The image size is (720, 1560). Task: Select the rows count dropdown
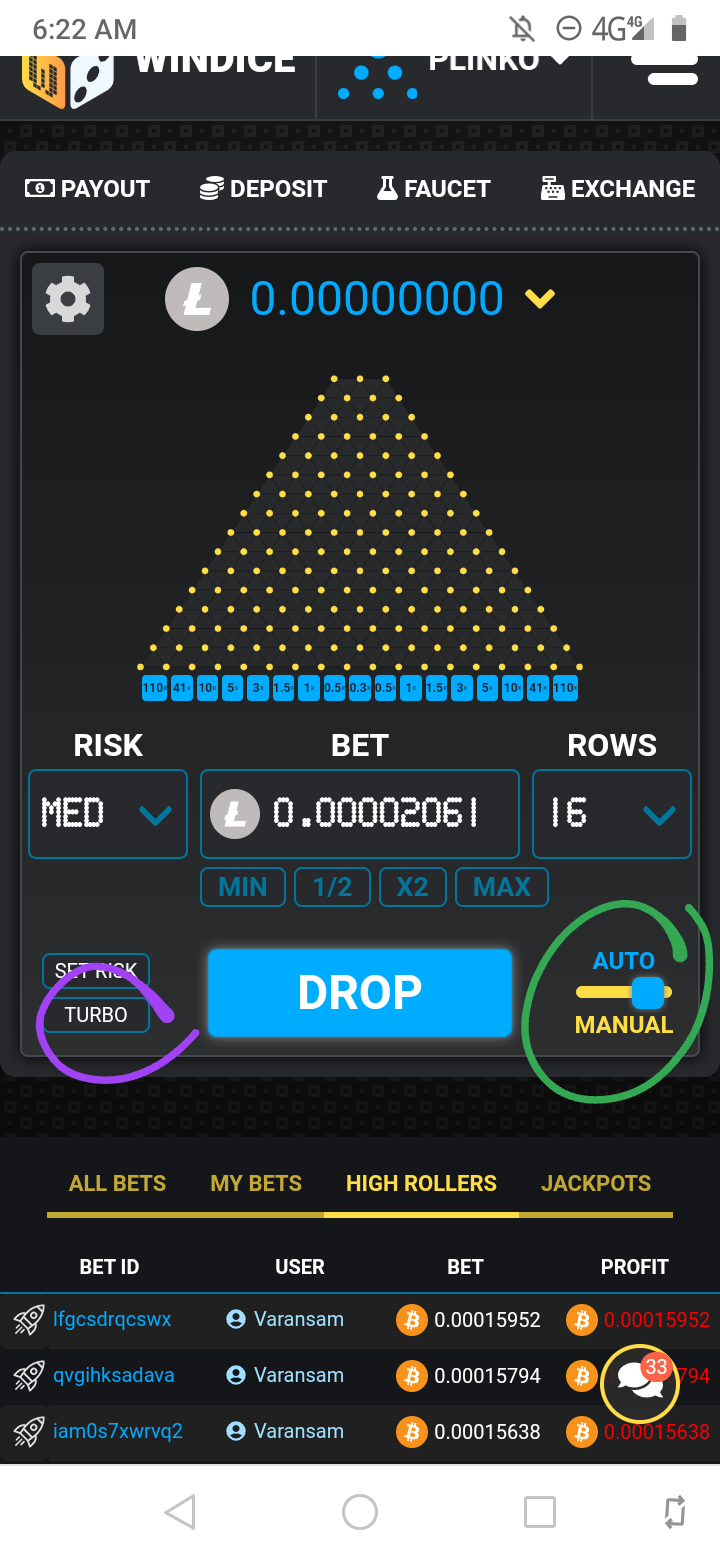pyautogui.click(x=611, y=814)
